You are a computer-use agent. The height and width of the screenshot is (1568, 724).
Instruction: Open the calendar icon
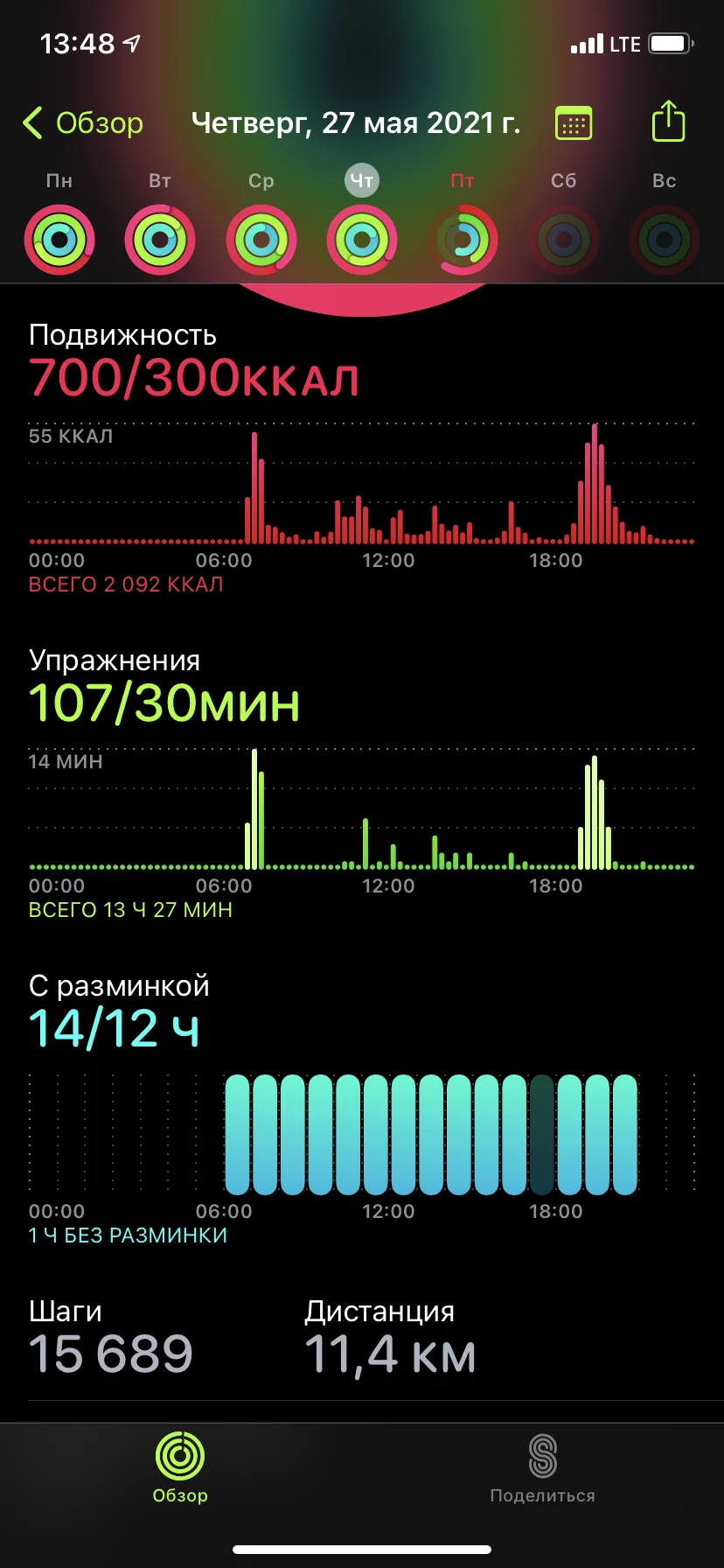click(574, 123)
